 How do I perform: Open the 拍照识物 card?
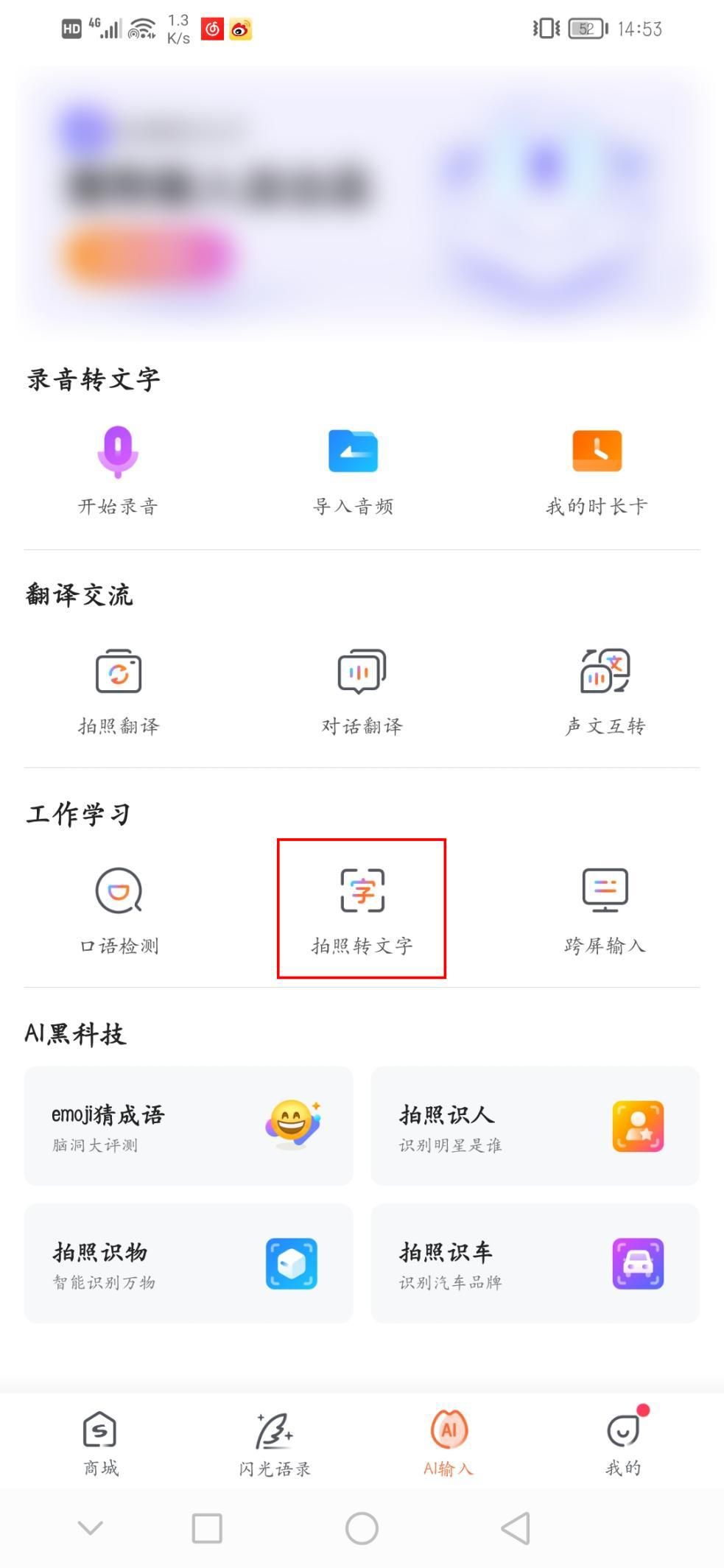point(189,1262)
